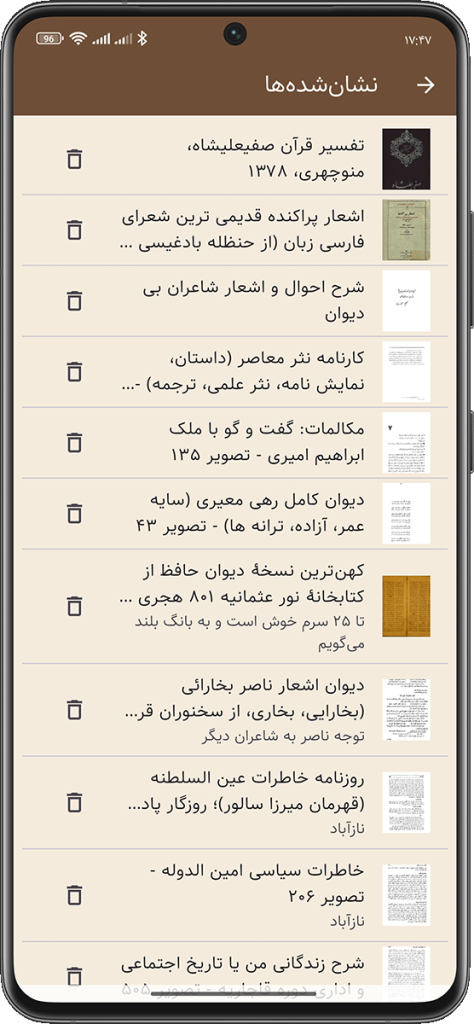The image size is (474, 1024).
Task: Delete کهن‌ترین نسخهٔ دیوان حافظ bookmark
Action: point(74,607)
